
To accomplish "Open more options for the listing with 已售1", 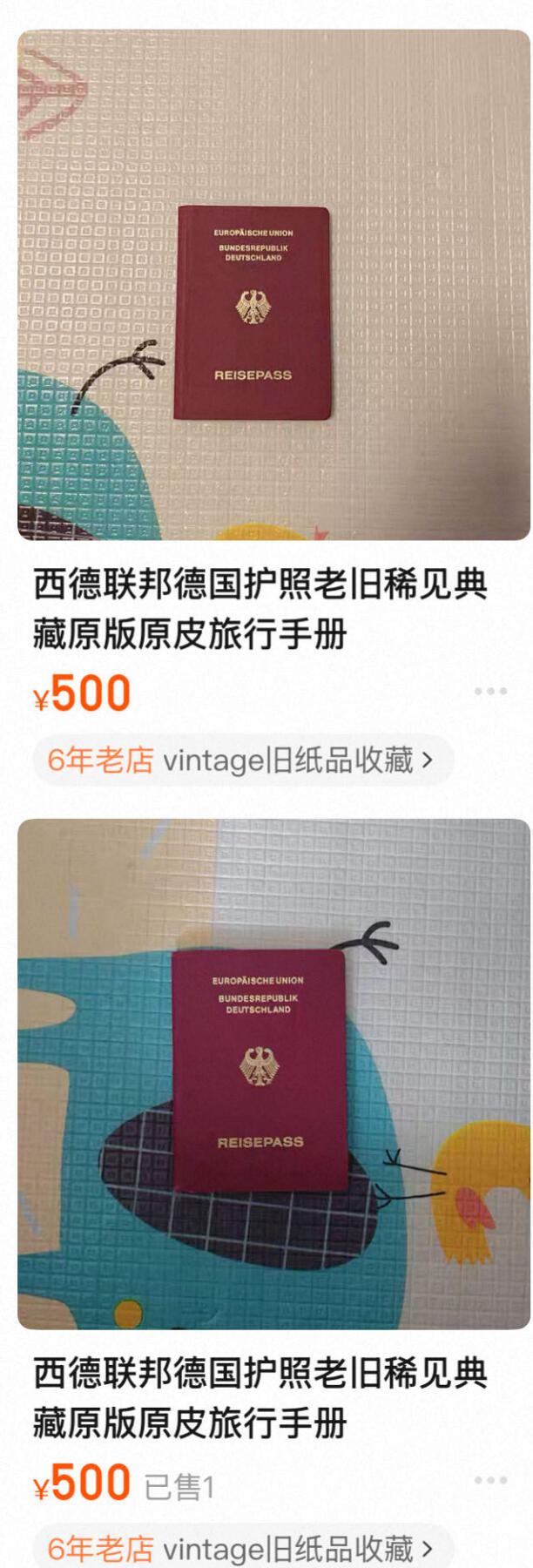I will pyautogui.click(x=490, y=1480).
